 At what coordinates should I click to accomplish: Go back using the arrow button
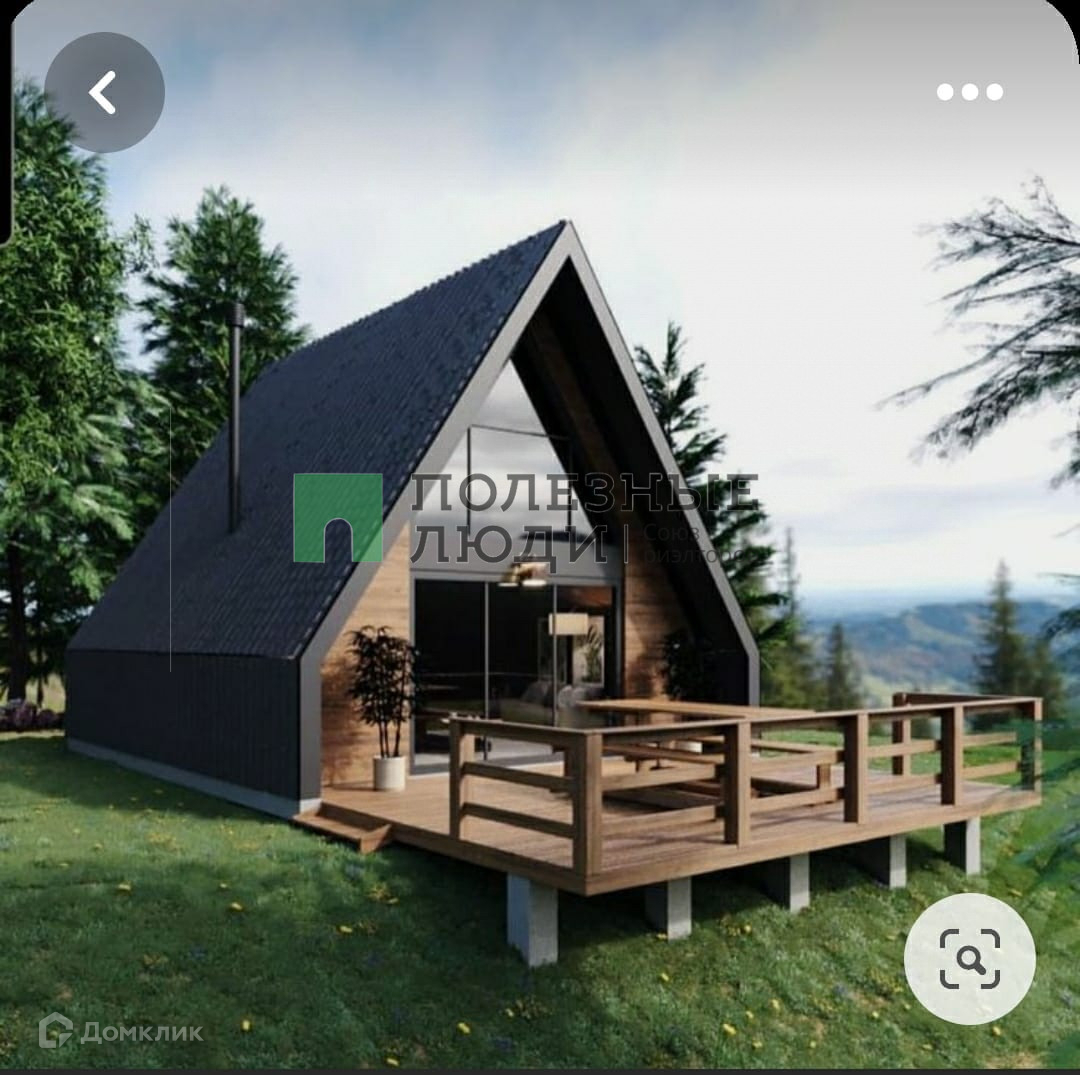coord(104,93)
